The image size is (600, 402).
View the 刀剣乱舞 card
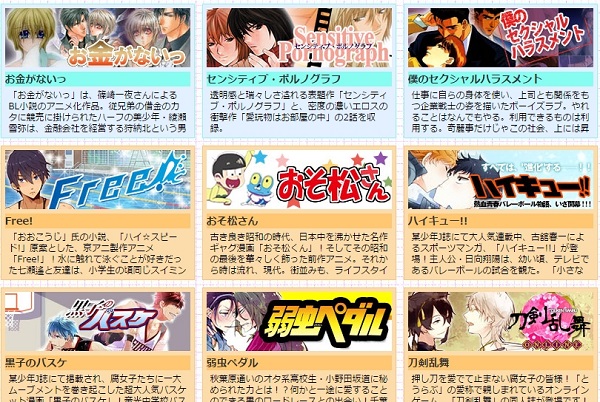click(x=497, y=320)
